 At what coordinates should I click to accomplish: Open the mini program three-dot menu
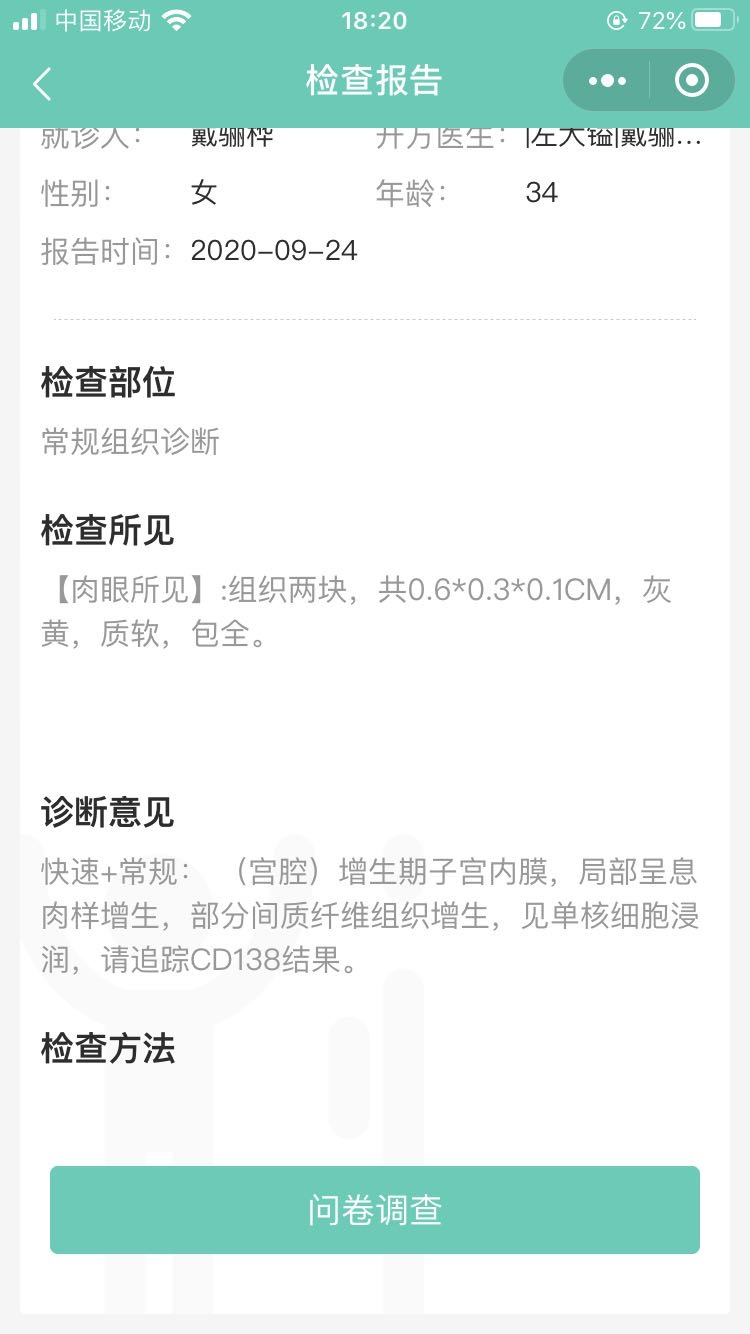click(607, 81)
